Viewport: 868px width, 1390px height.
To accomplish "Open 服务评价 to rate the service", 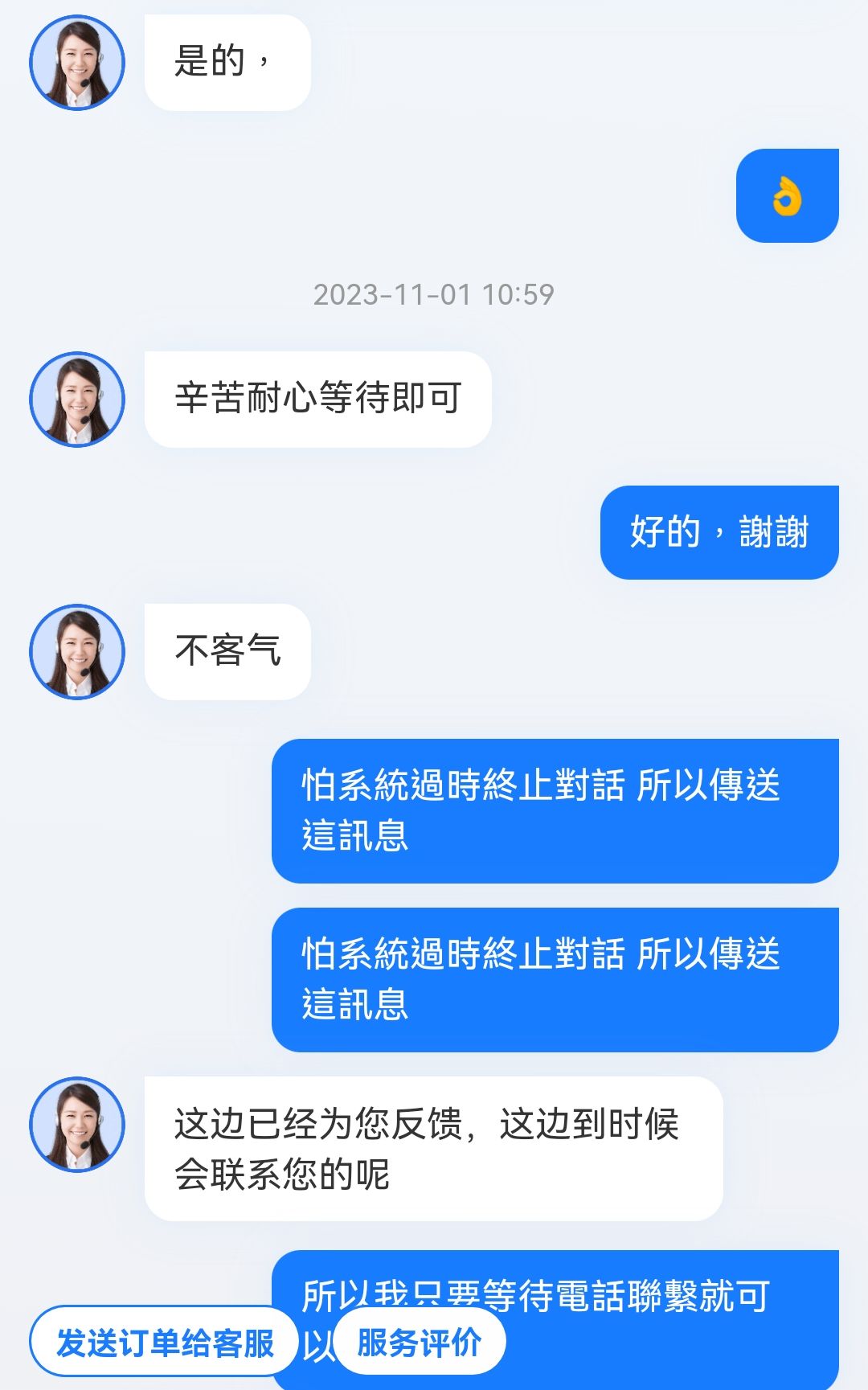I will [x=419, y=1342].
